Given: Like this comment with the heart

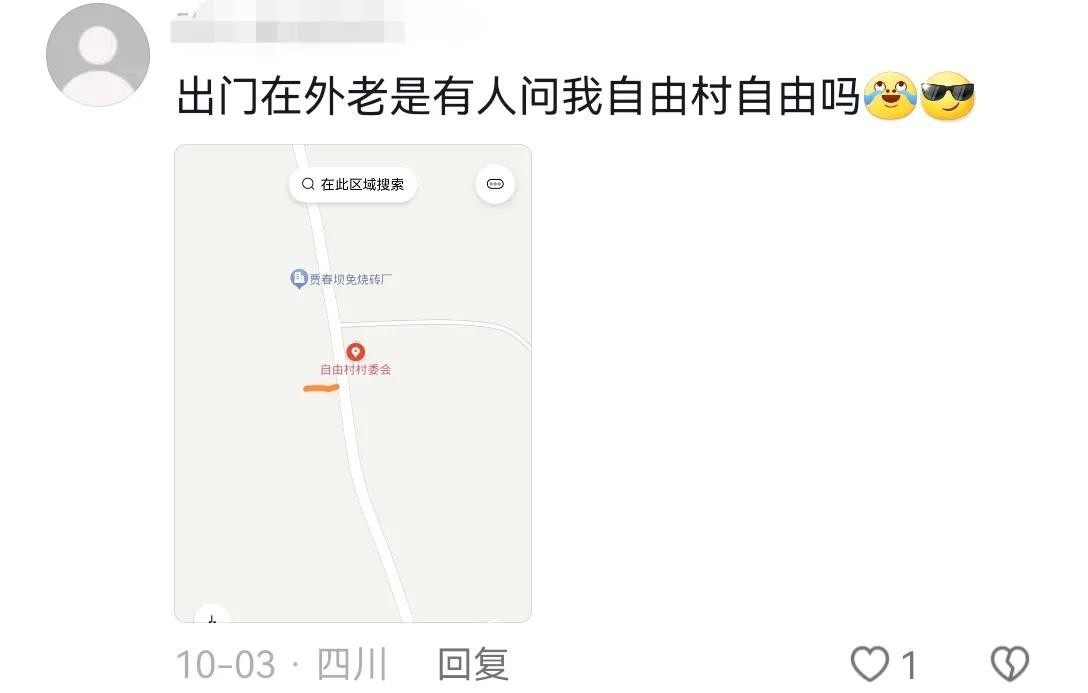Looking at the screenshot, I should (x=870, y=664).
